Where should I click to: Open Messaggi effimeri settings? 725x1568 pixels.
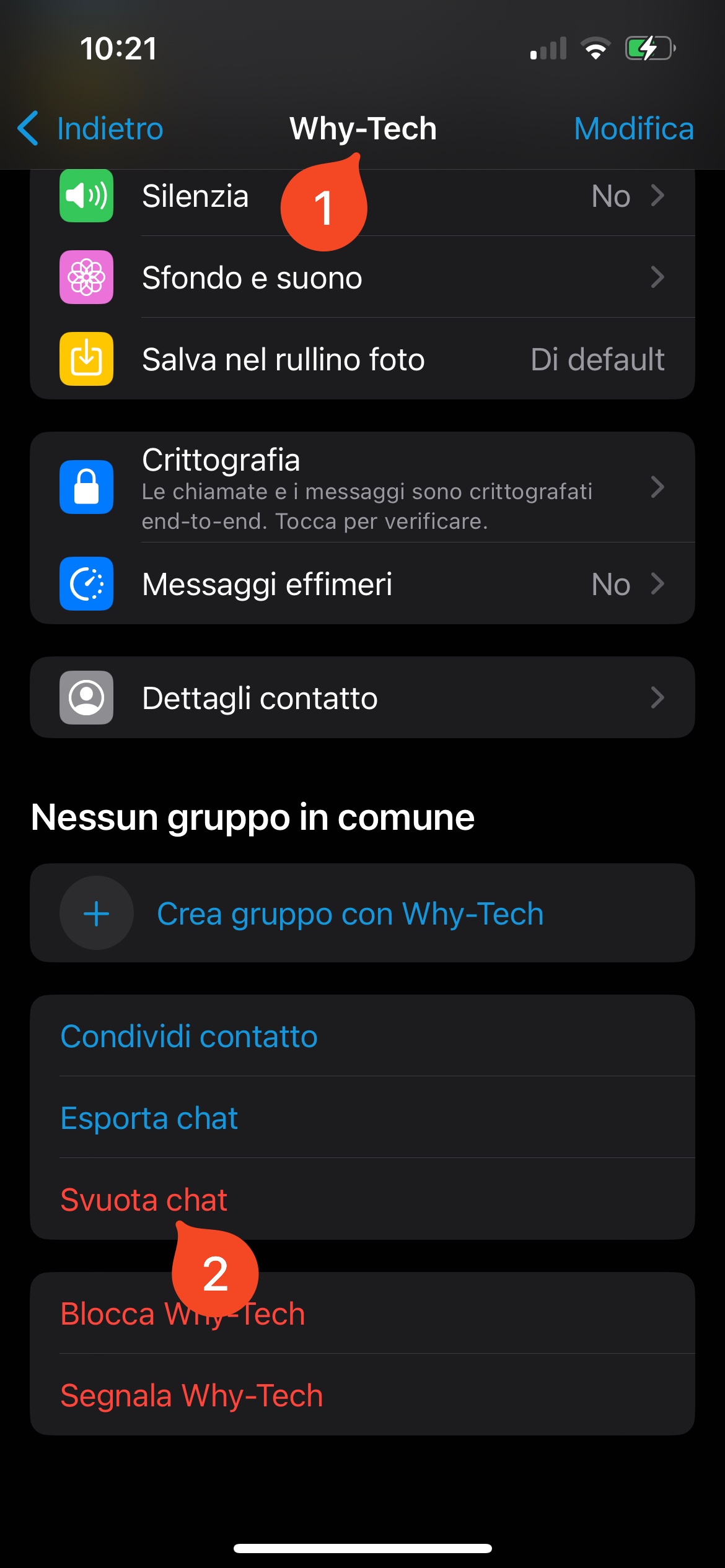coord(362,584)
